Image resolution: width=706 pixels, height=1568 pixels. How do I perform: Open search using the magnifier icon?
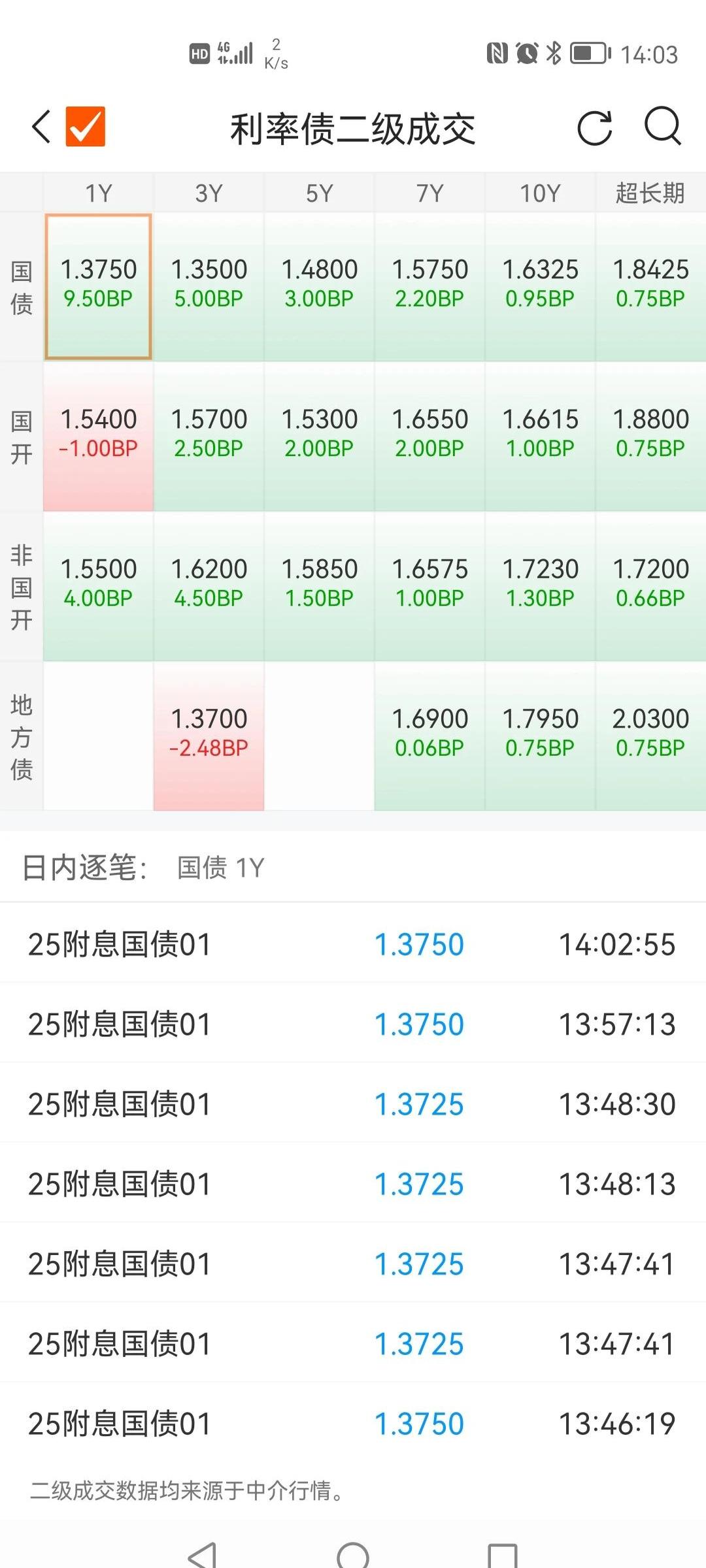coord(664,128)
